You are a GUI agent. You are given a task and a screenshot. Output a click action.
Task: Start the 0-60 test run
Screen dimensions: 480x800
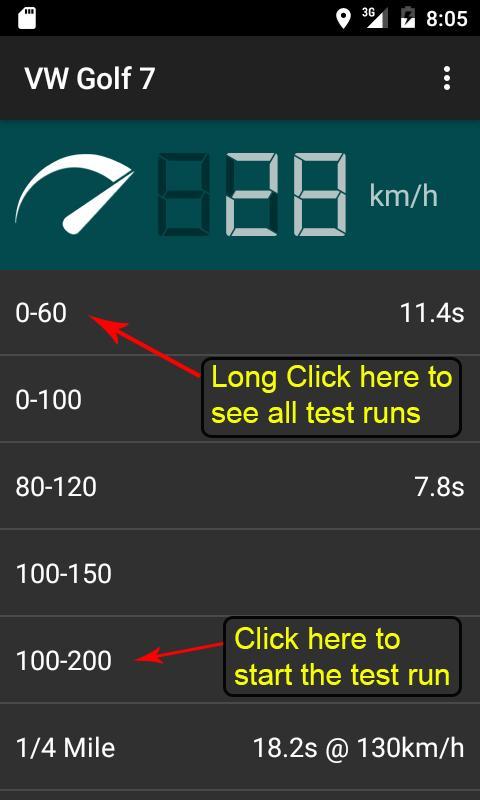[240, 312]
